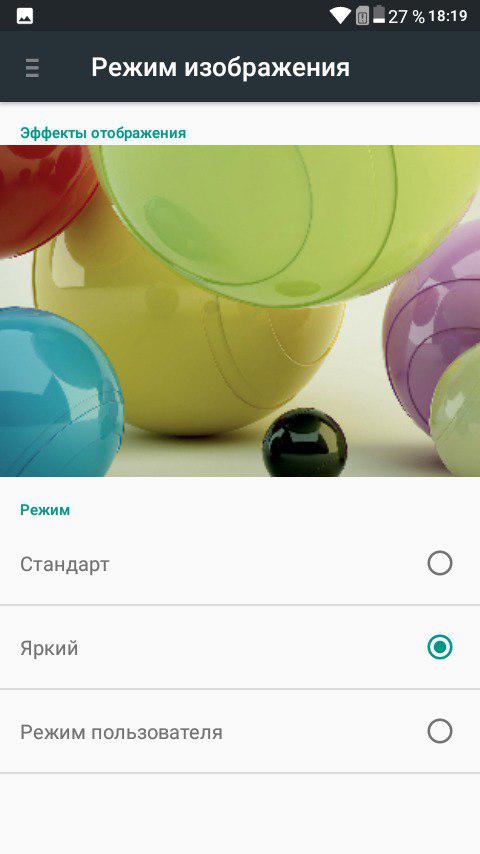Screen dimensions: 480x854
Task: Open the hamburger drawer menu
Action: point(32,68)
